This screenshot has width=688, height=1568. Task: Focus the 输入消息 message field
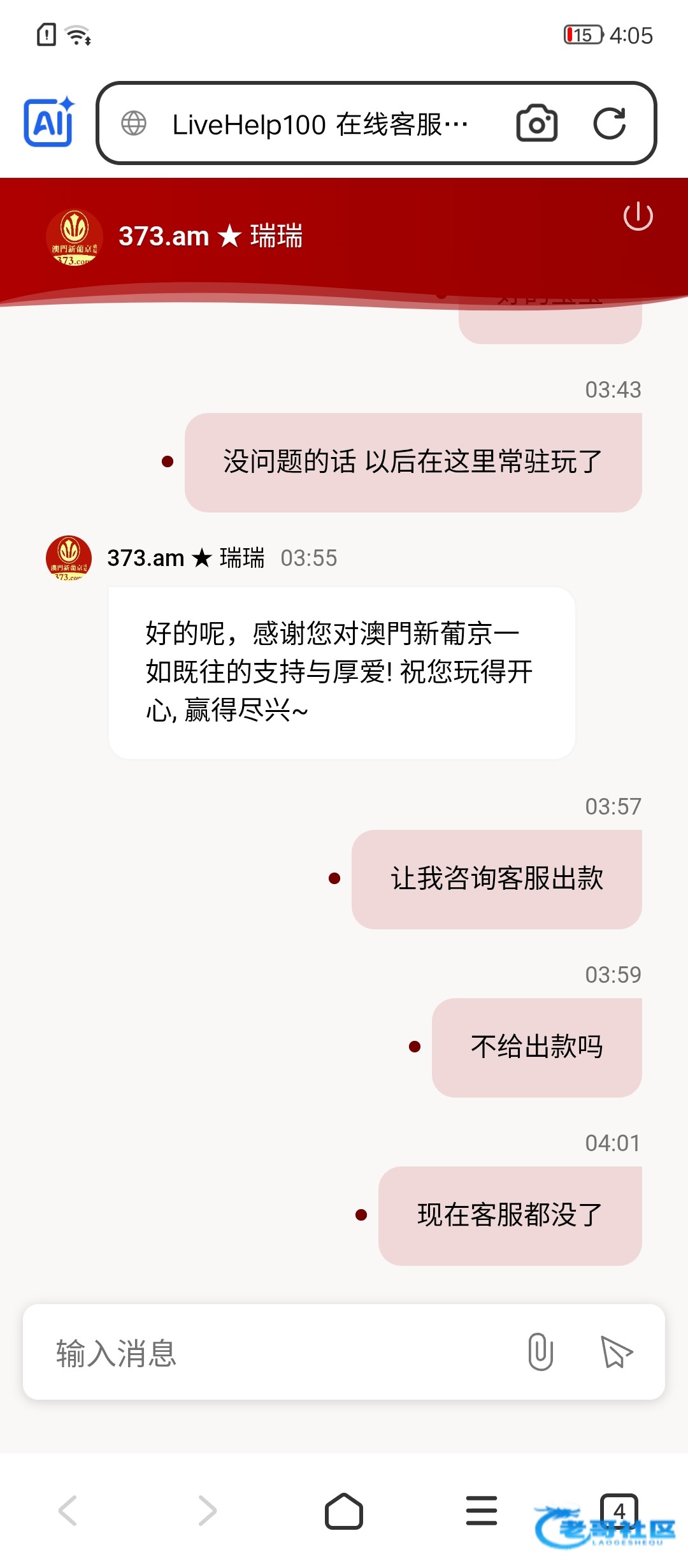pyautogui.click(x=280, y=1353)
